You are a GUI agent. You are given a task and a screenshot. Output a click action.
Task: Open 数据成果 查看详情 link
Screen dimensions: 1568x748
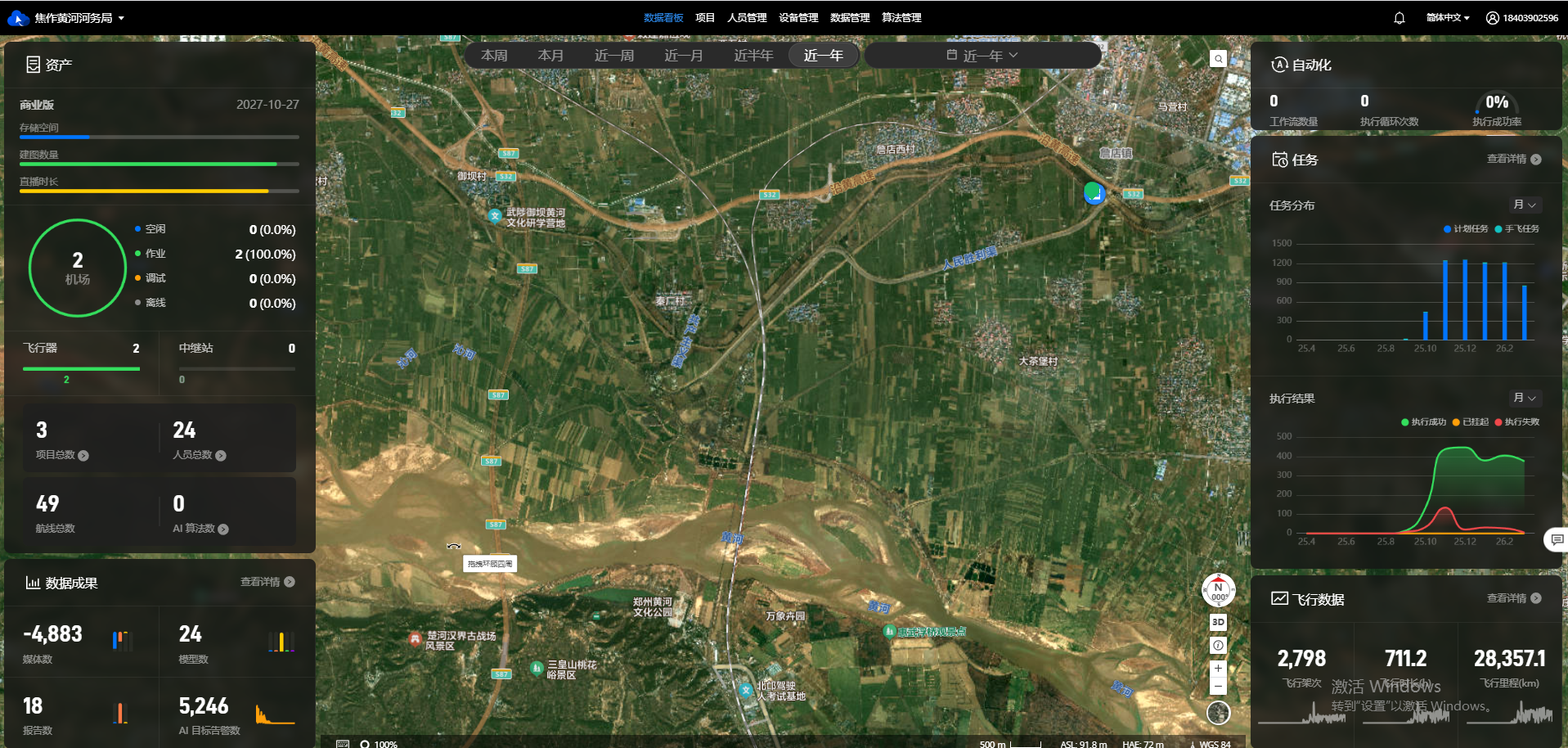[x=267, y=582]
